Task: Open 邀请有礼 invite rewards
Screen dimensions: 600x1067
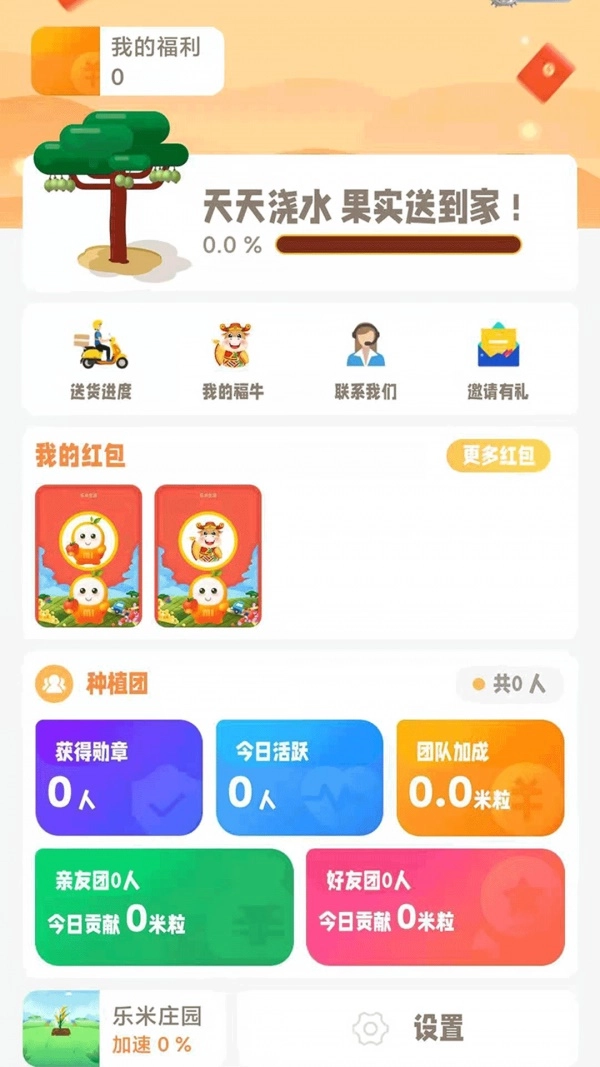Action: tap(497, 360)
